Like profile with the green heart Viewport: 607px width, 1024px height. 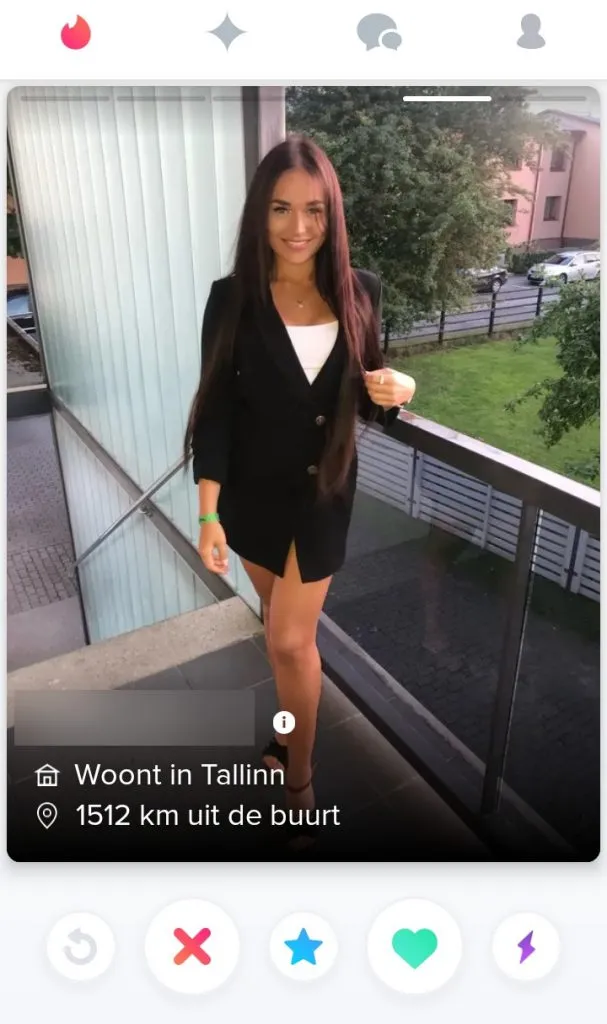click(x=414, y=947)
